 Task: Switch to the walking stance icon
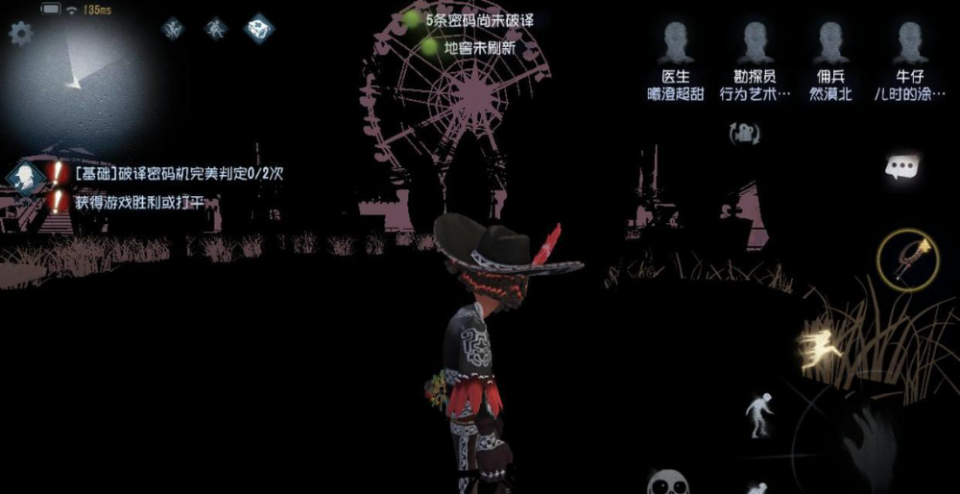[x=759, y=413]
